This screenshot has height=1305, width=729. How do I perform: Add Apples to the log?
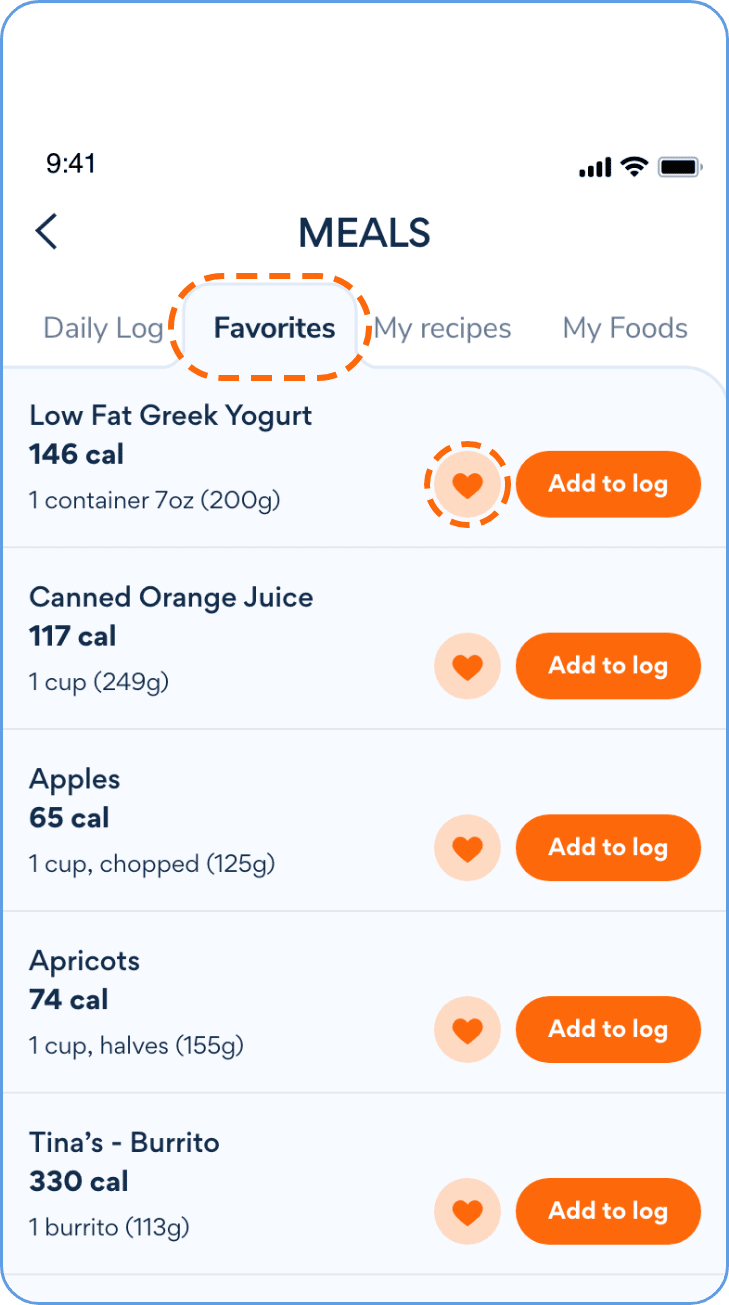click(608, 848)
